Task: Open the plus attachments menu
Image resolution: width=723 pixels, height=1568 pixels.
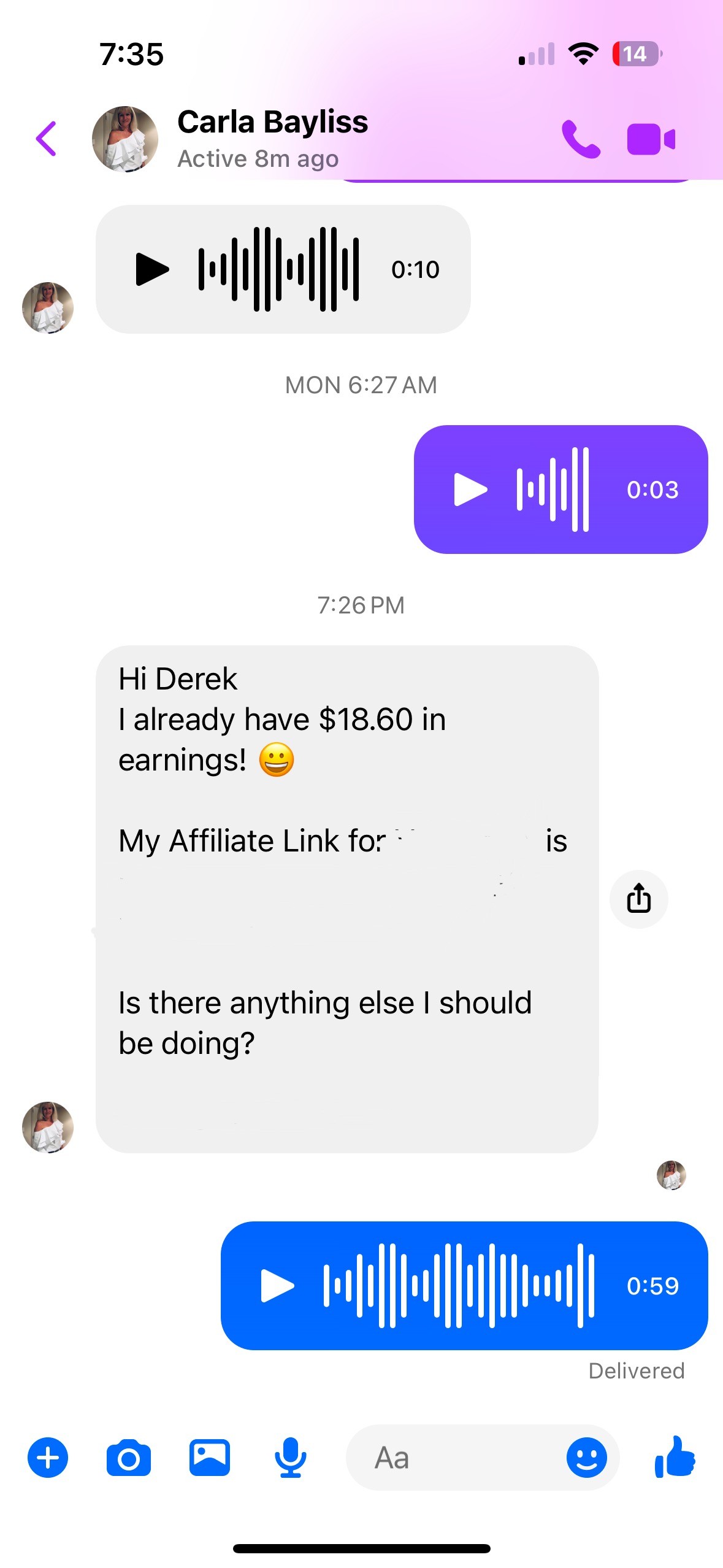Action: coord(48,1457)
